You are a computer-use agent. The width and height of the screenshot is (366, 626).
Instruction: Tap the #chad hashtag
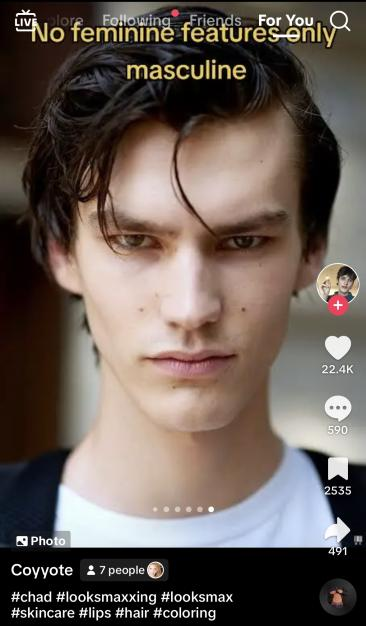coord(32,597)
